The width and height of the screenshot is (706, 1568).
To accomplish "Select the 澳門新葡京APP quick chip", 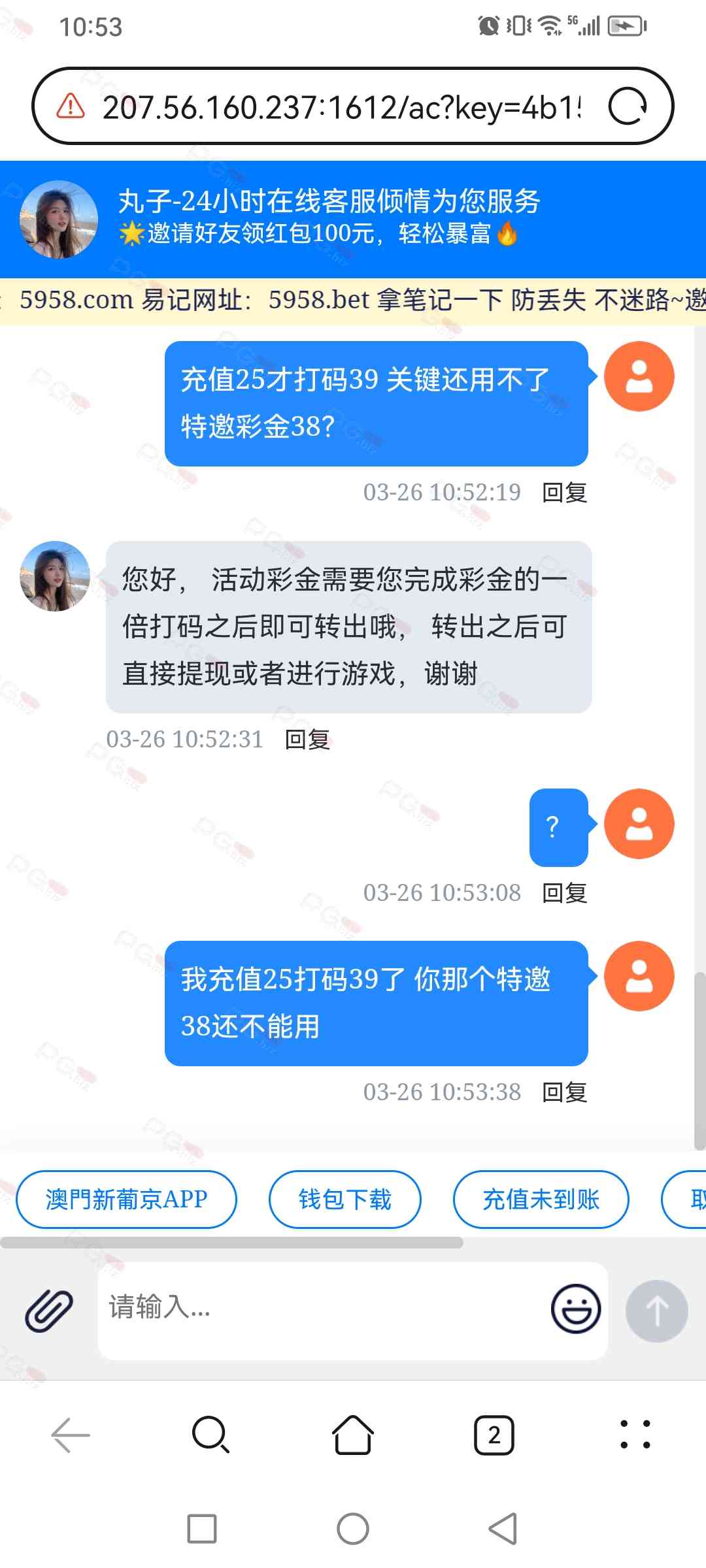I will [126, 1200].
